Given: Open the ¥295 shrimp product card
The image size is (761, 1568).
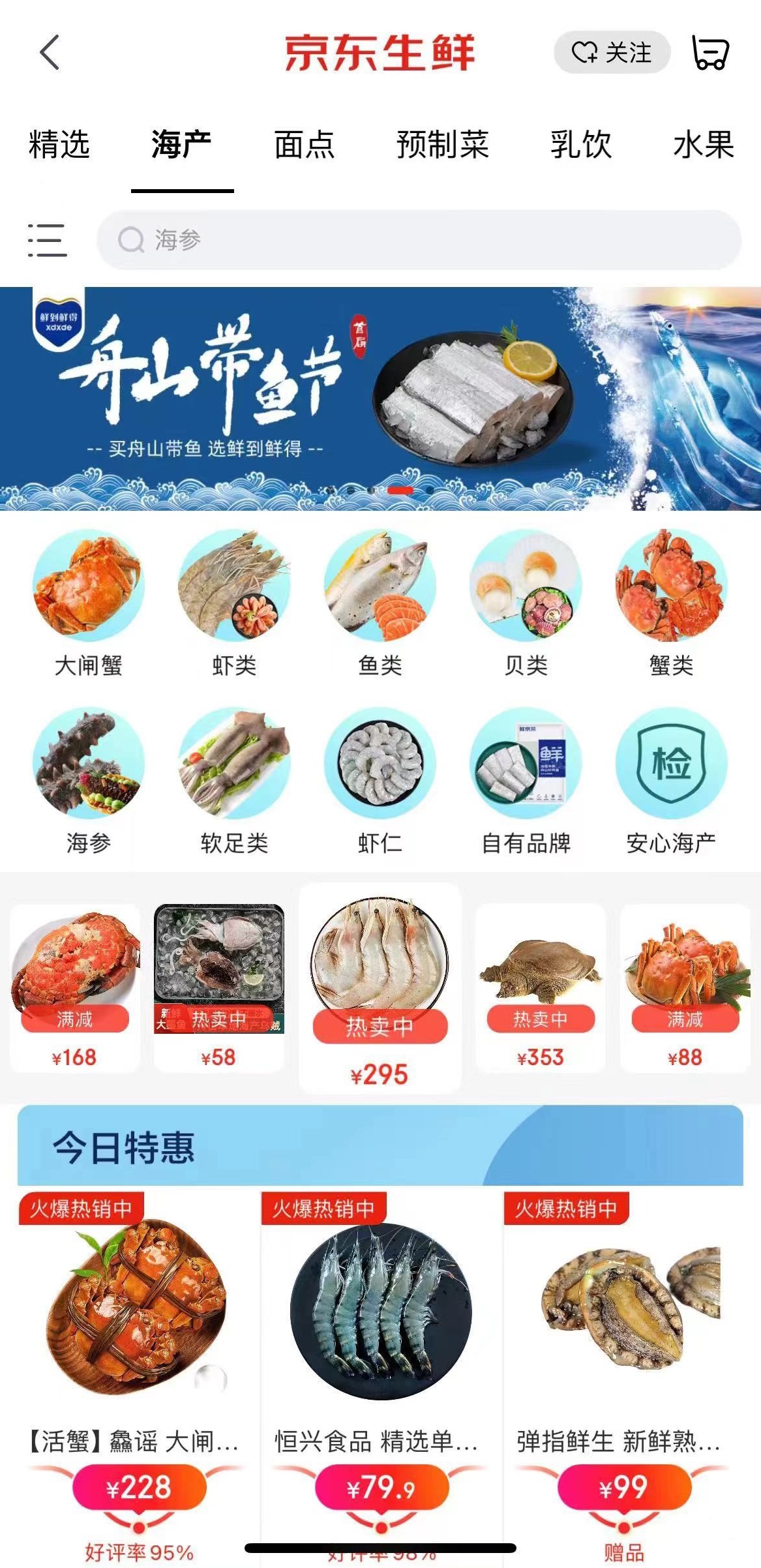Looking at the screenshot, I should pos(380,988).
